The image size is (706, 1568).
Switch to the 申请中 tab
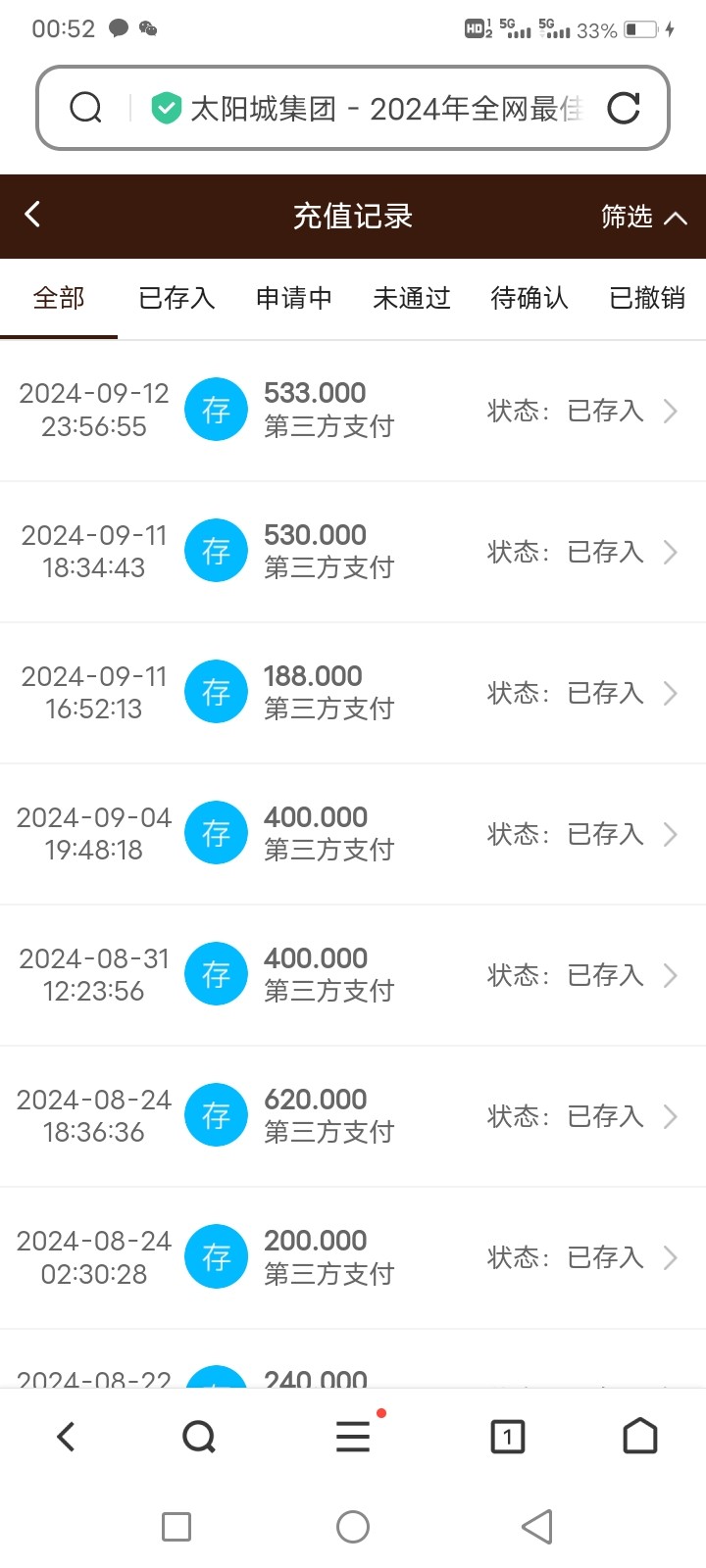pyautogui.click(x=294, y=298)
